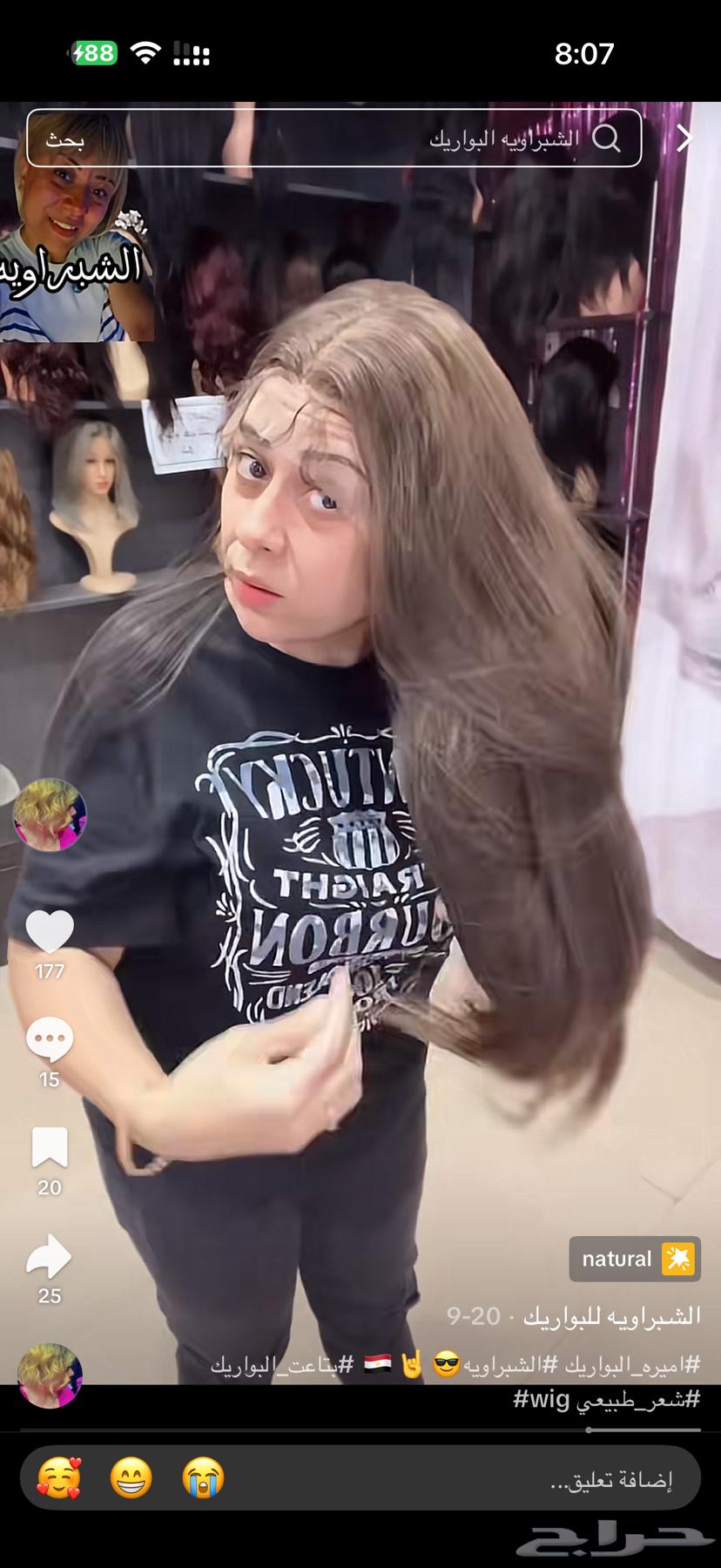
Task: Share this video with the arrow icon
Action: point(50,1256)
